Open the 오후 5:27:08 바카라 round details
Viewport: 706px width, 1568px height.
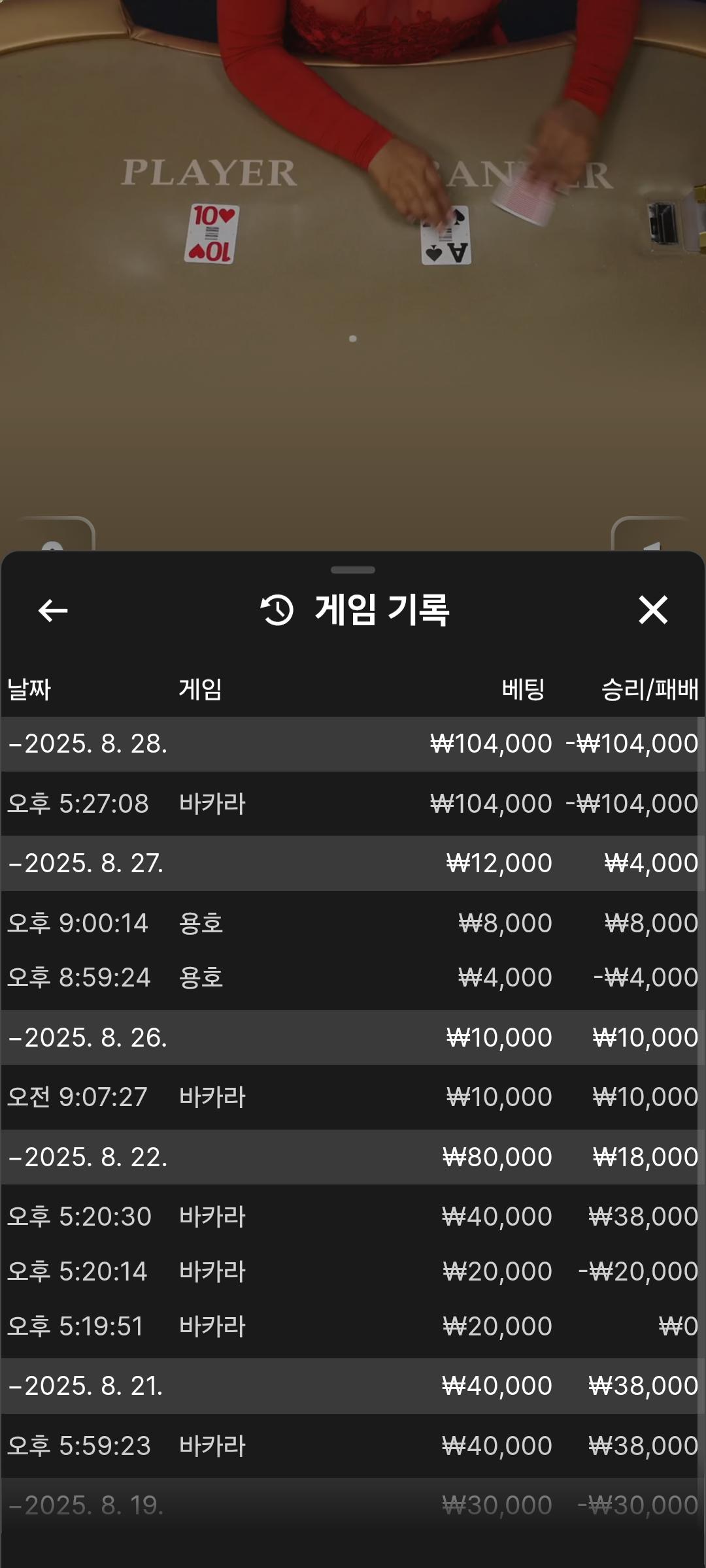[353, 804]
